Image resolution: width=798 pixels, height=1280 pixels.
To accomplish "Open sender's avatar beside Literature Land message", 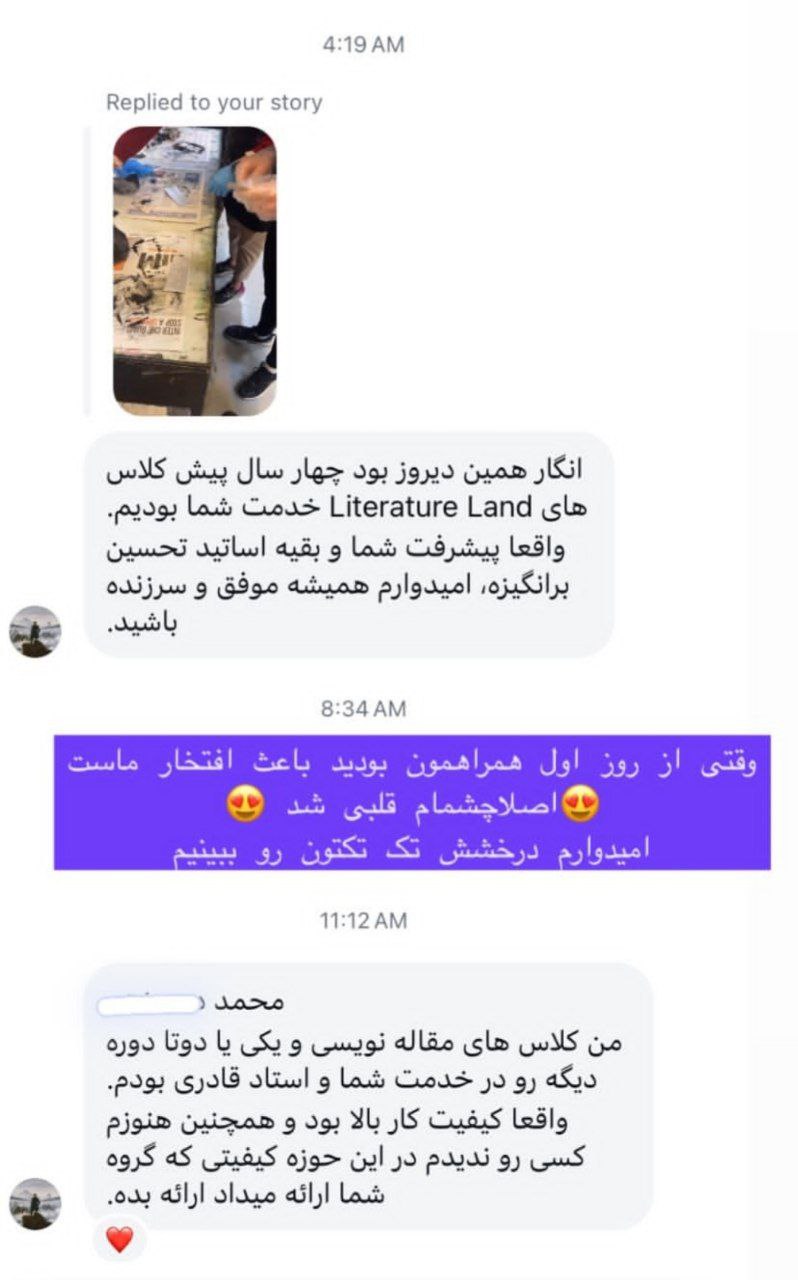I will (35, 631).
